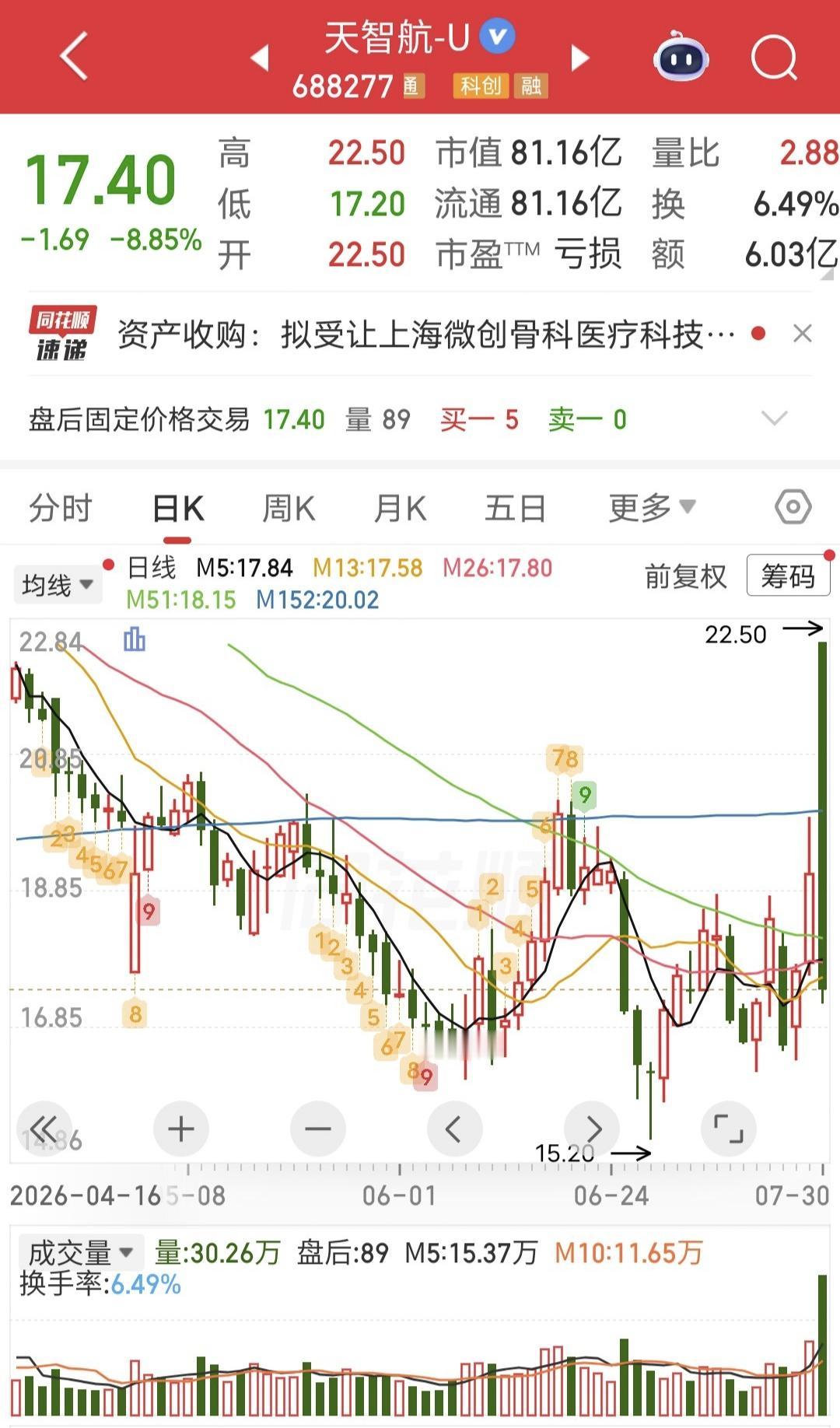Expand the chart to fullscreen
The width and height of the screenshot is (840, 1428).
coord(729,1129)
